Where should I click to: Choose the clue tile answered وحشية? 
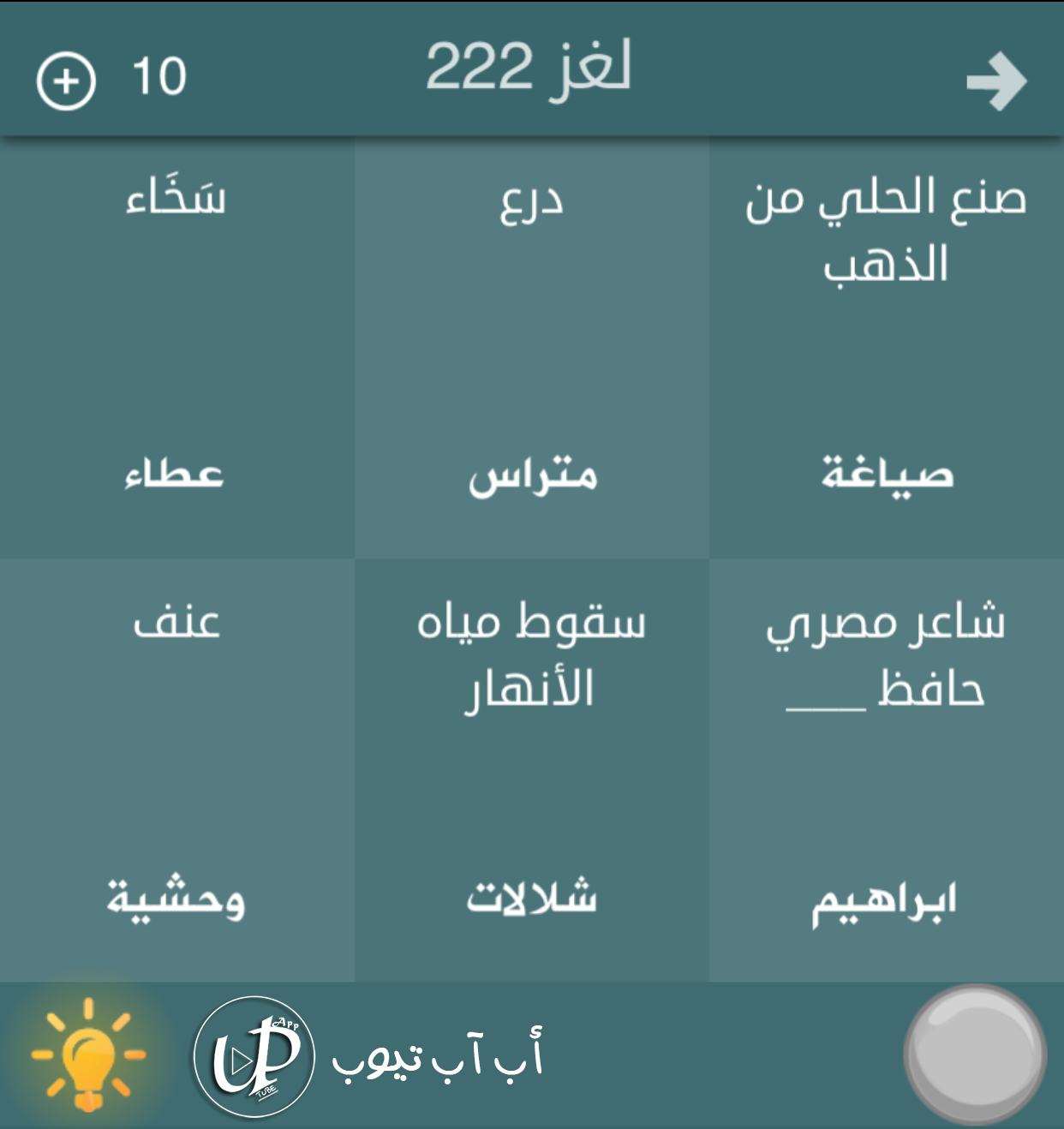(176, 770)
